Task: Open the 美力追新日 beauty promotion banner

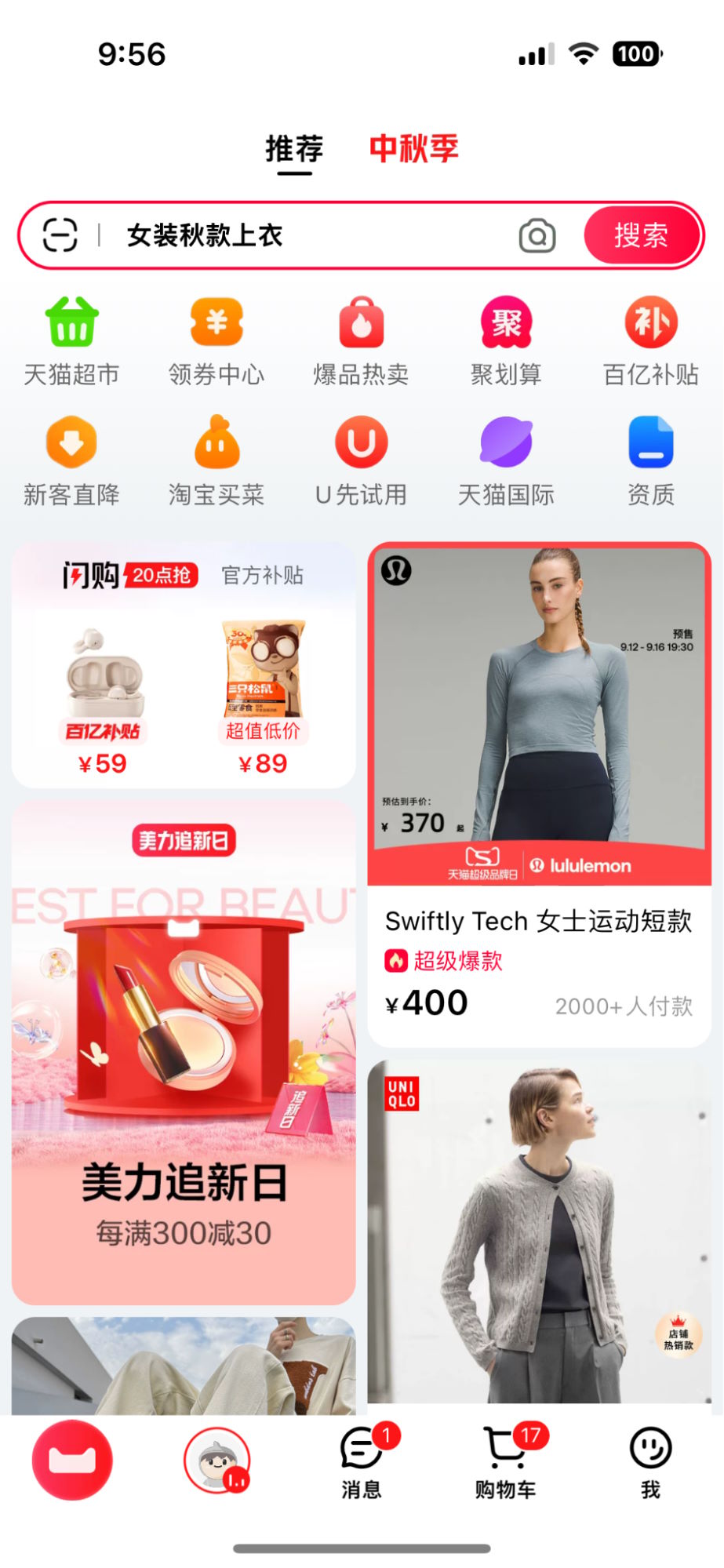Action: pos(184,1051)
